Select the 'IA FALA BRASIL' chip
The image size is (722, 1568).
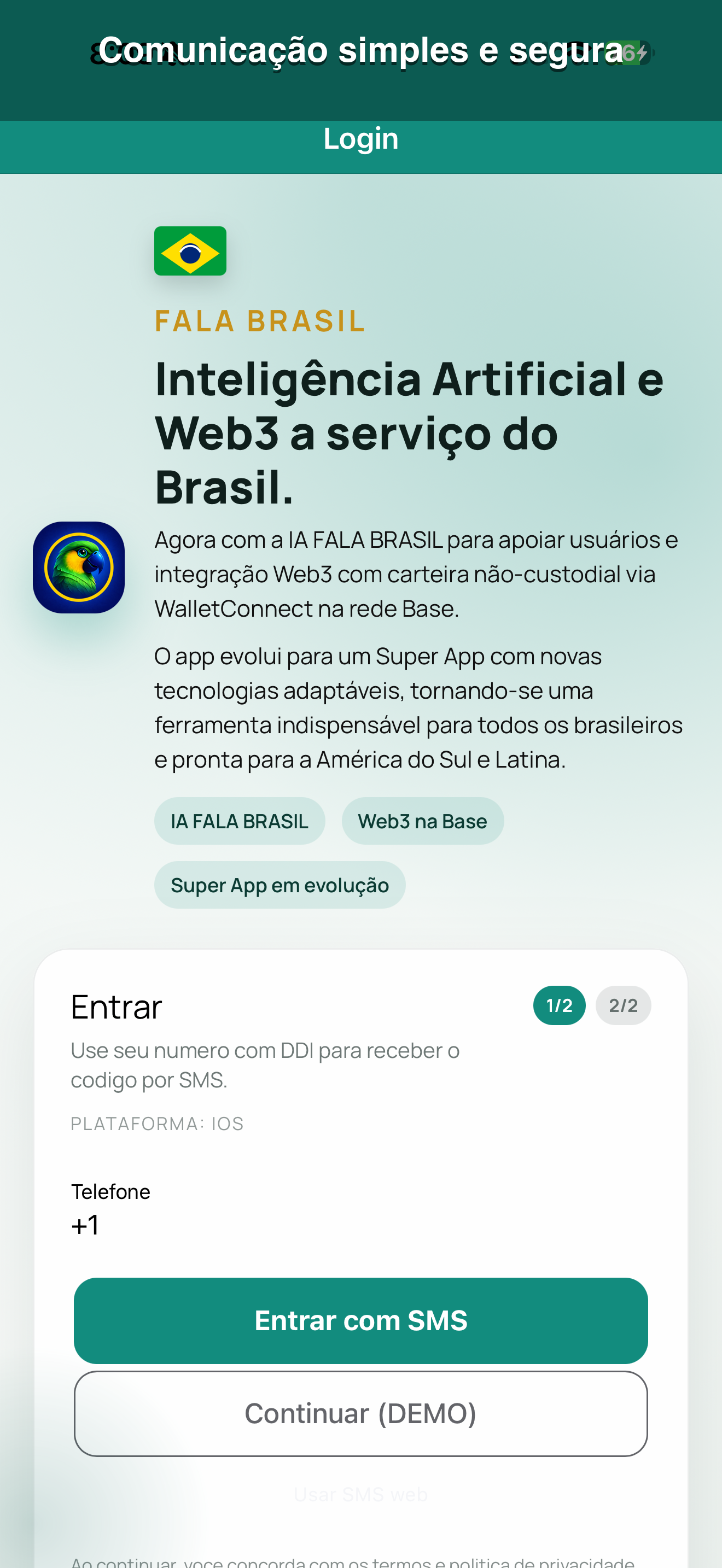pos(239,821)
